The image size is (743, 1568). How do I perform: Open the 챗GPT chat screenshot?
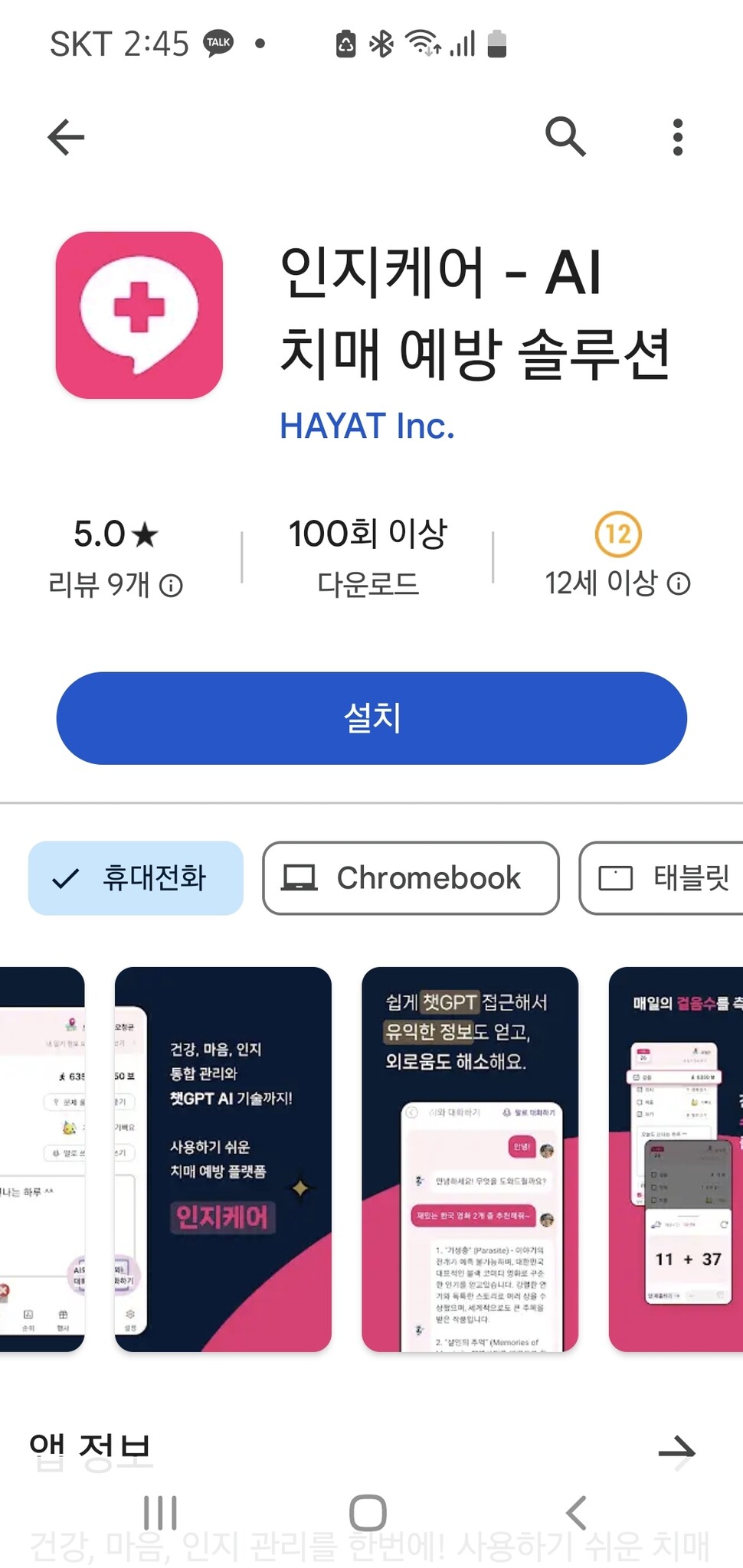(470, 1159)
